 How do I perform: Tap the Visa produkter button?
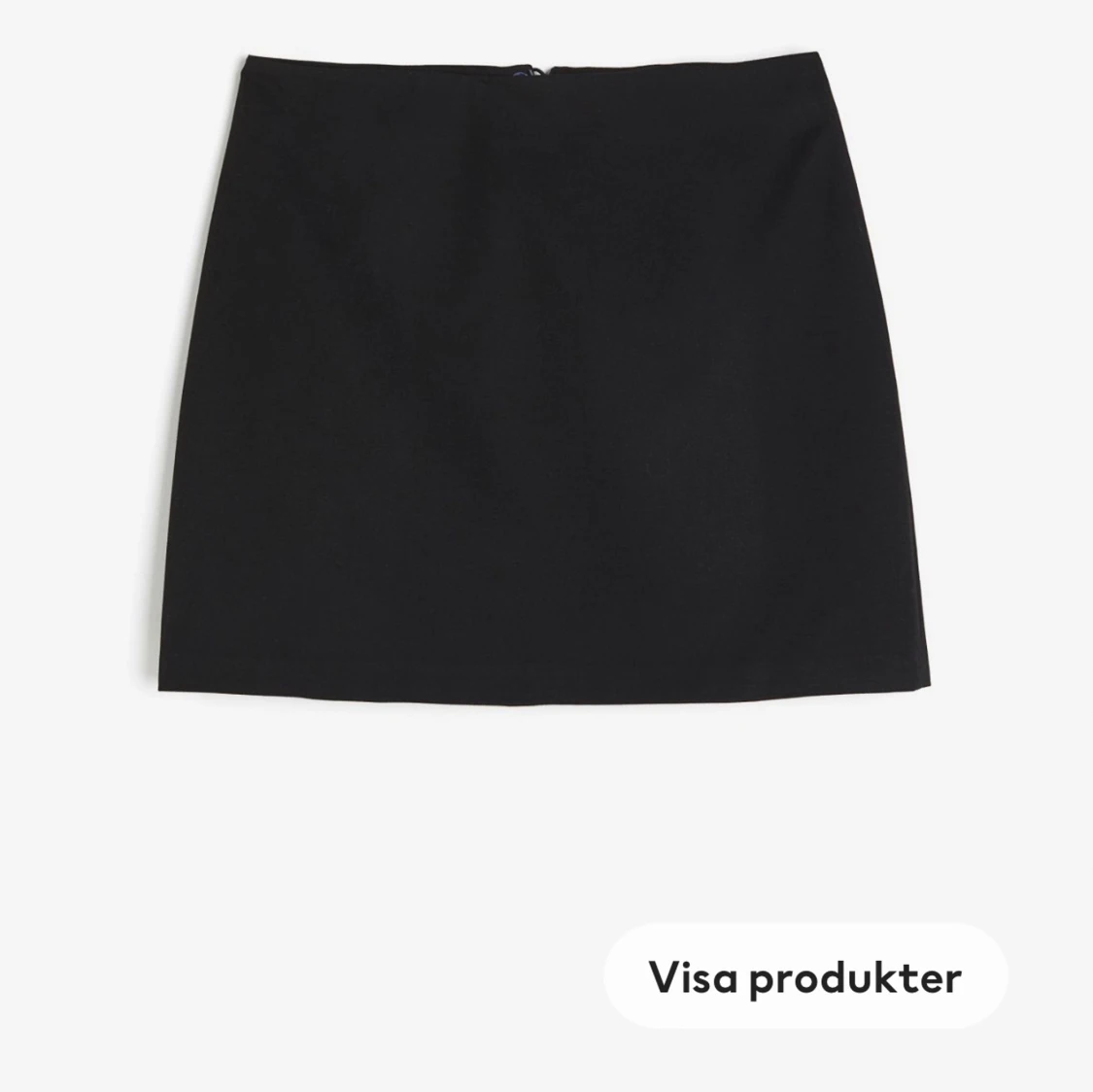pyautogui.click(x=805, y=976)
